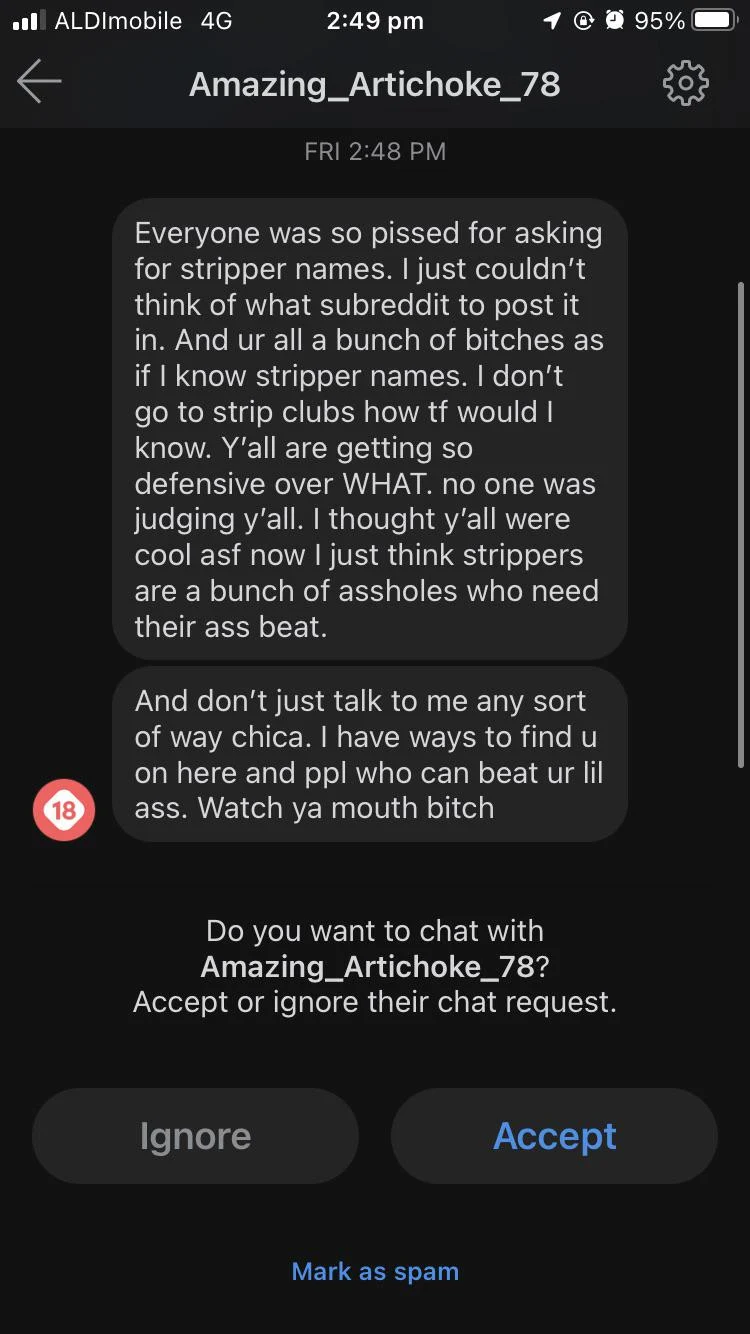This screenshot has width=750, height=1334.
Task: Open the chat settings gear
Action: (686, 83)
